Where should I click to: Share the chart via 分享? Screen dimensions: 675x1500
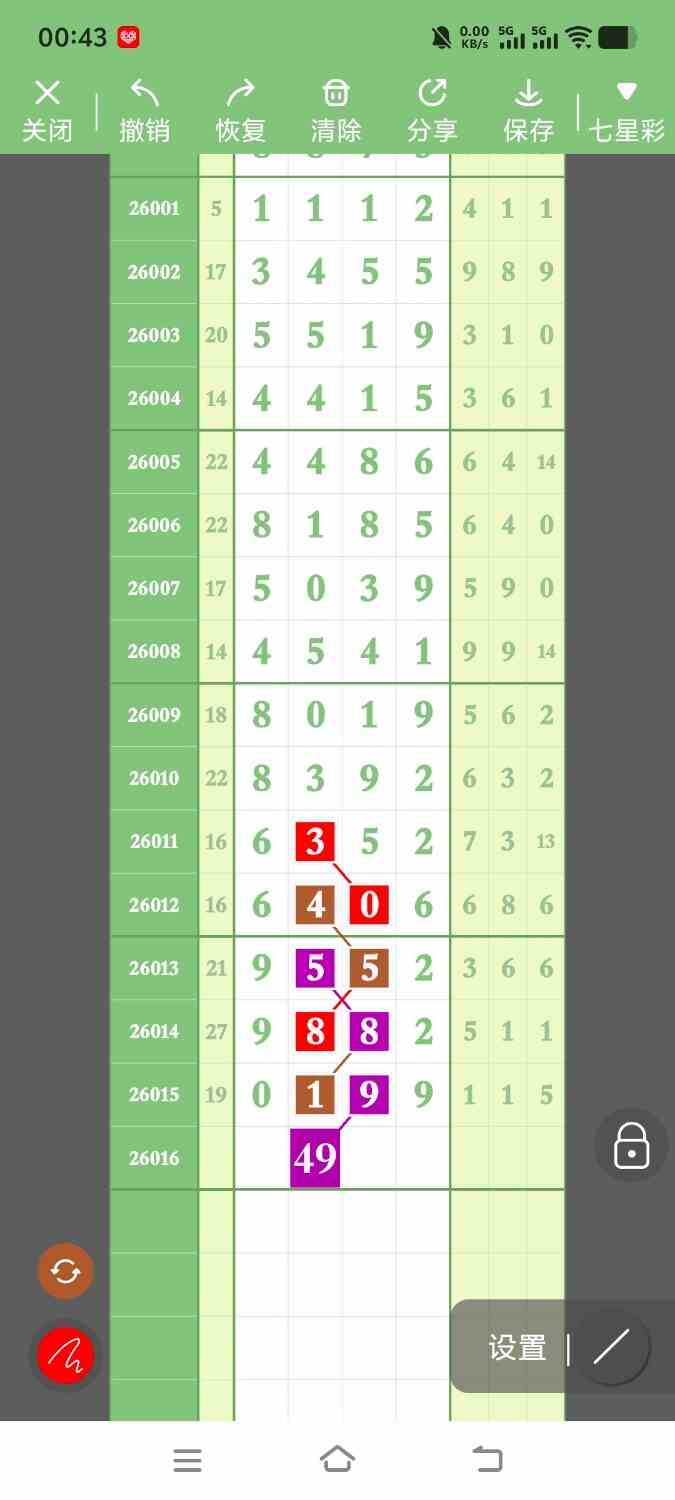pyautogui.click(x=432, y=111)
